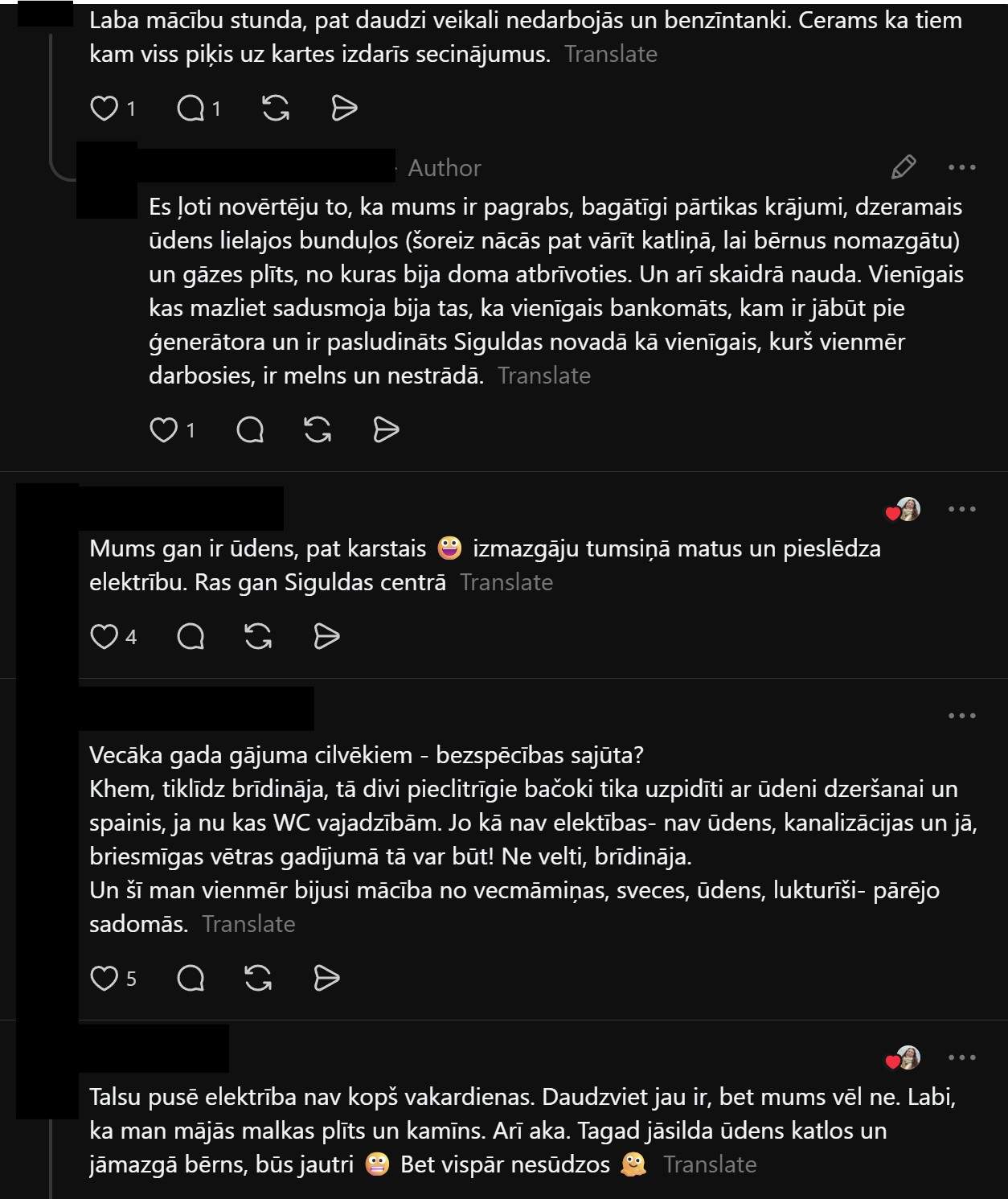
Task: Translate the Author reply about pagrabs
Action: tap(544, 376)
